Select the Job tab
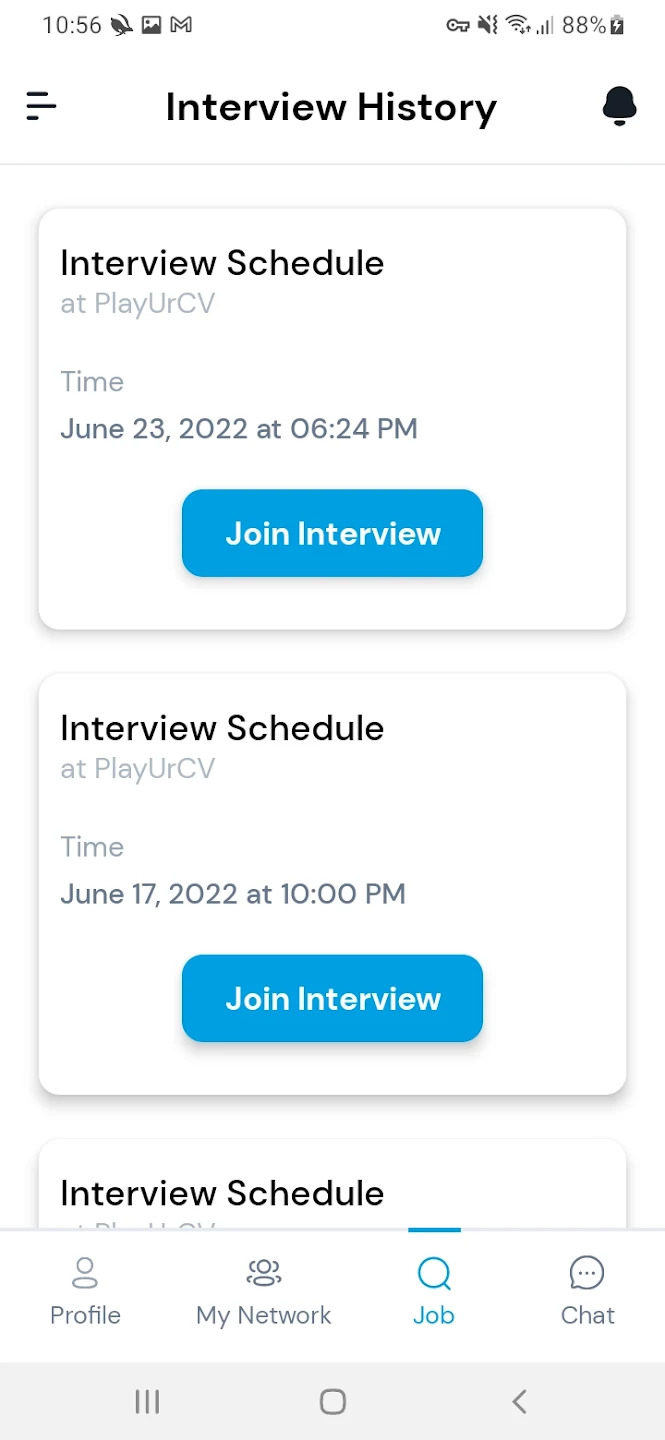665x1440 pixels. click(434, 1292)
